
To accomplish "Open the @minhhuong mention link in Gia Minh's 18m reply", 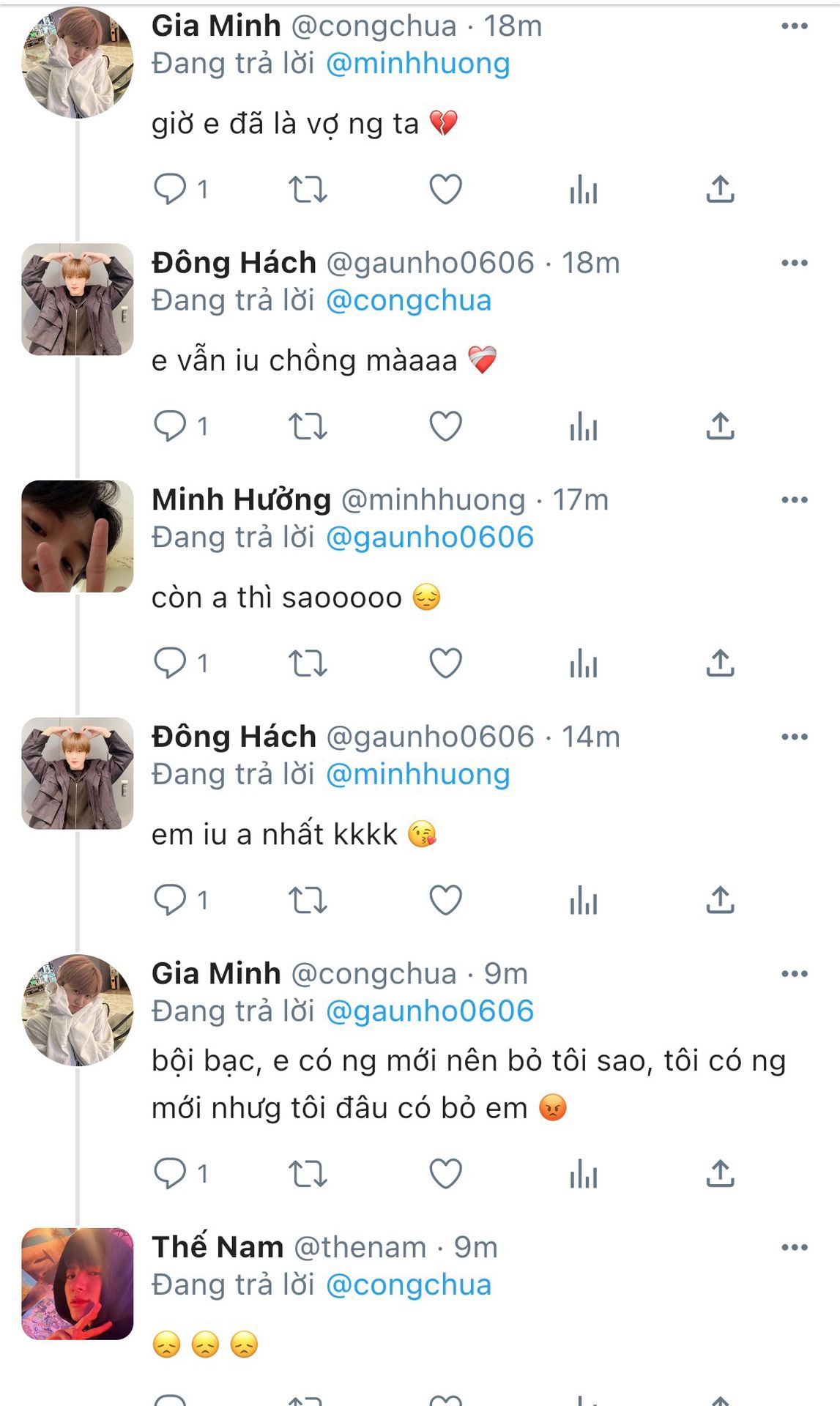I will (x=417, y=64).
